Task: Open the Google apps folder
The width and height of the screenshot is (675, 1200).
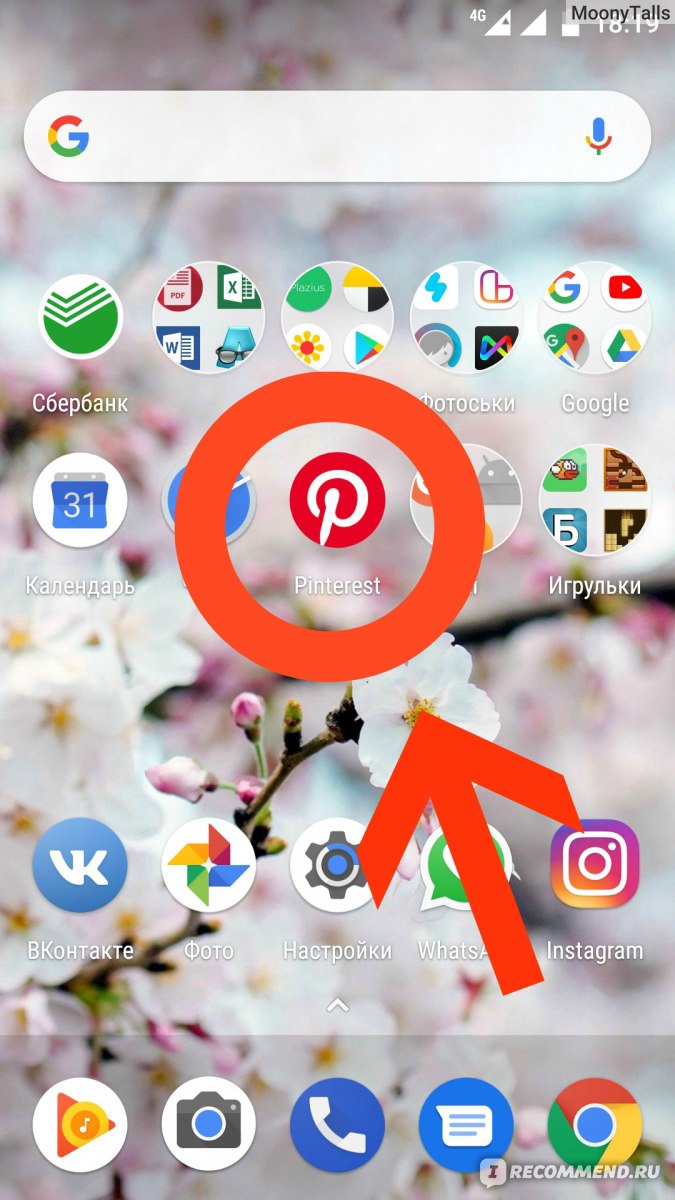Action: [594, 318]
